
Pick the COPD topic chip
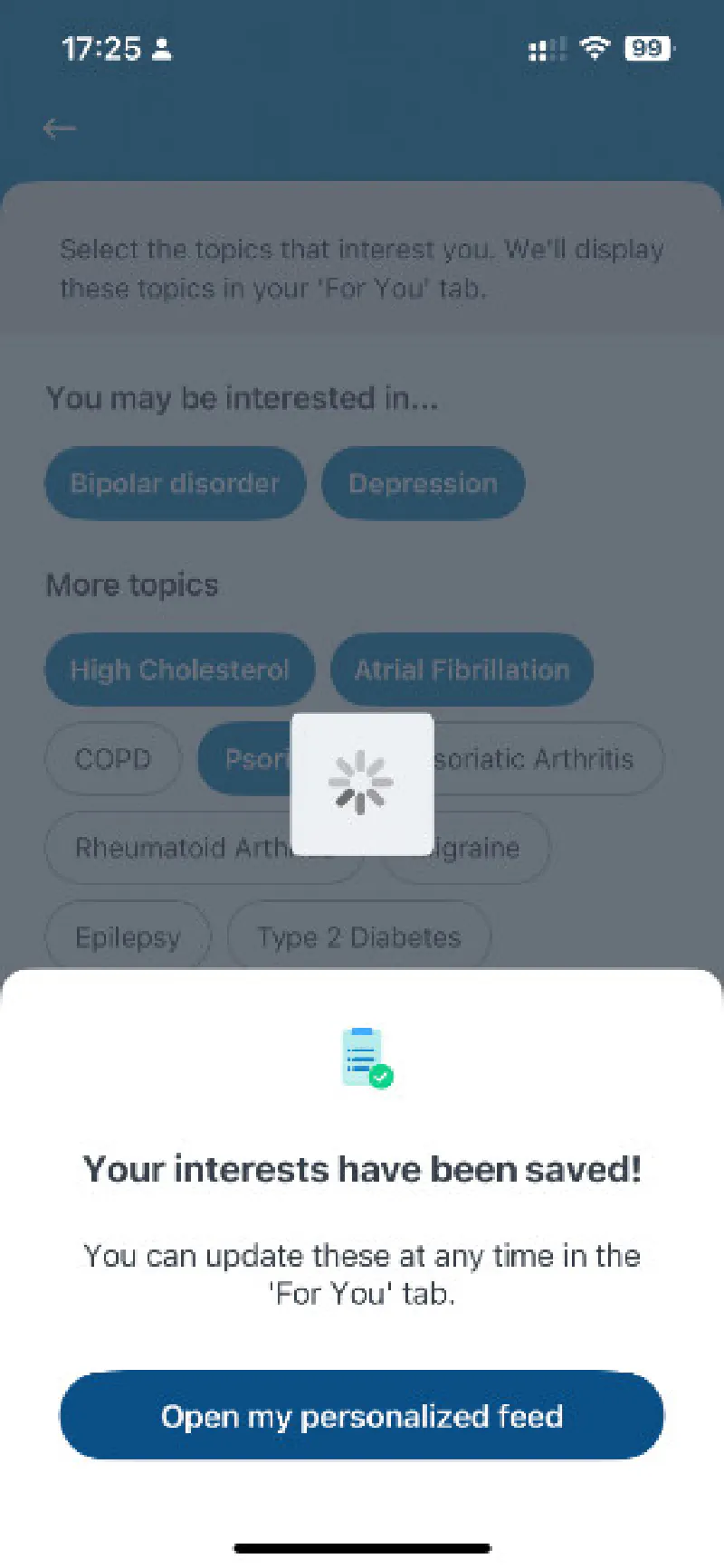pyautogui.click(x=112, y=758)
